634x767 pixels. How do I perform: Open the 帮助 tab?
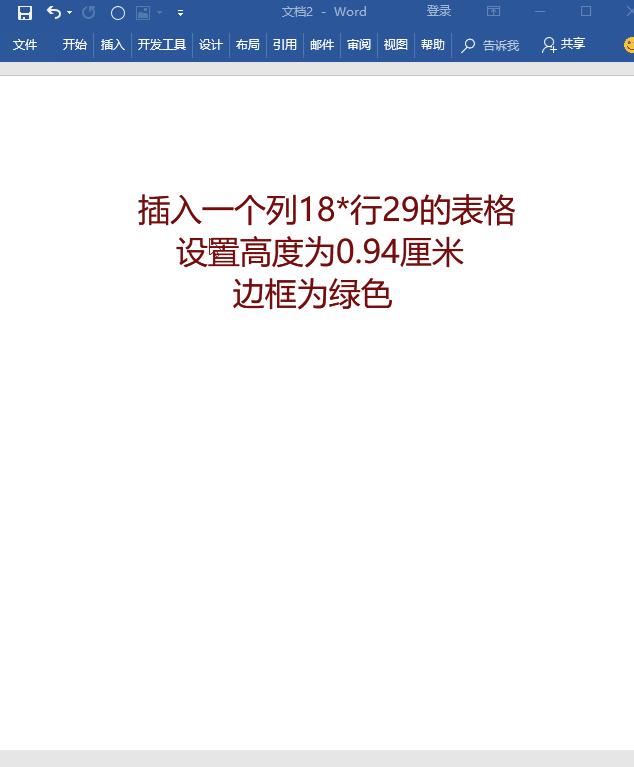[433, 45]
